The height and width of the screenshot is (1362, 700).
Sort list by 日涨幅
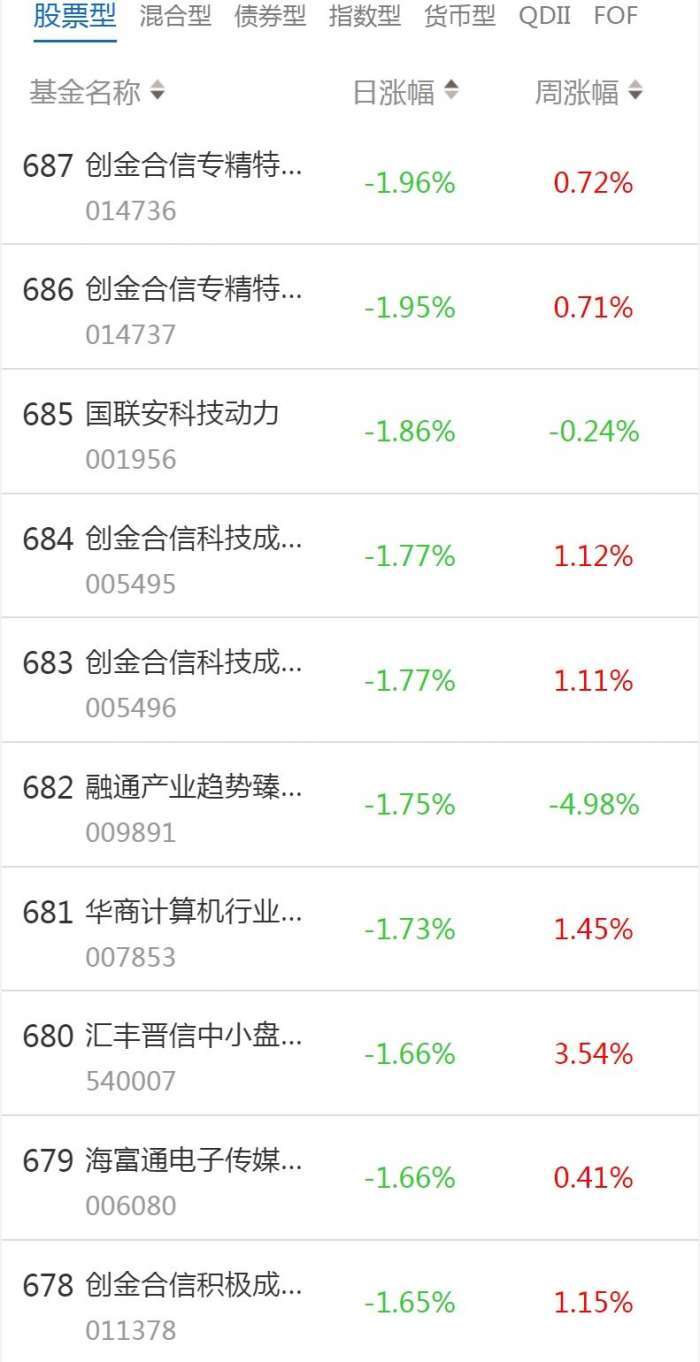pyautogui.click(x=405, y=93)
